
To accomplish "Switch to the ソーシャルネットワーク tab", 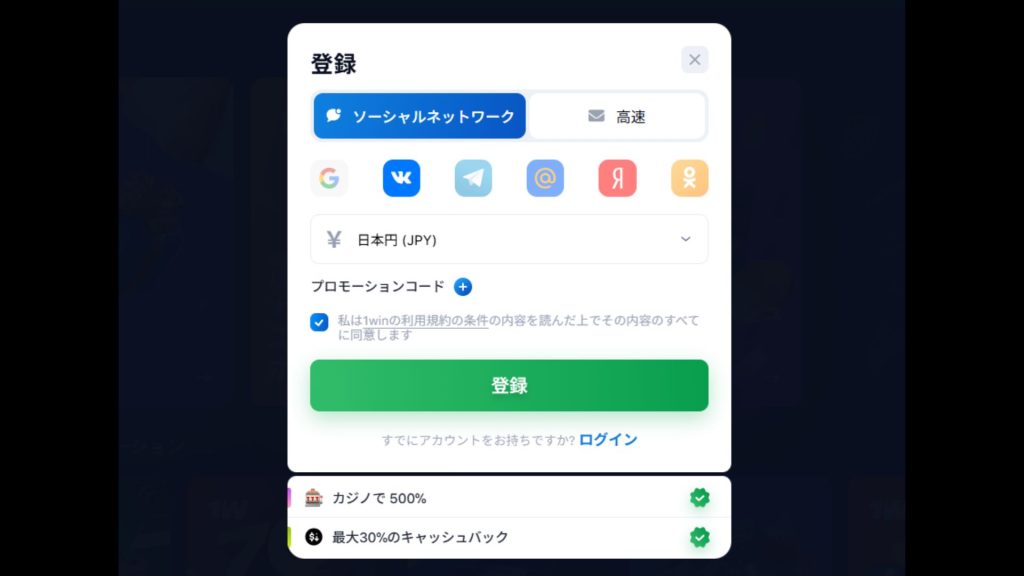I will [x=419, y=116].
